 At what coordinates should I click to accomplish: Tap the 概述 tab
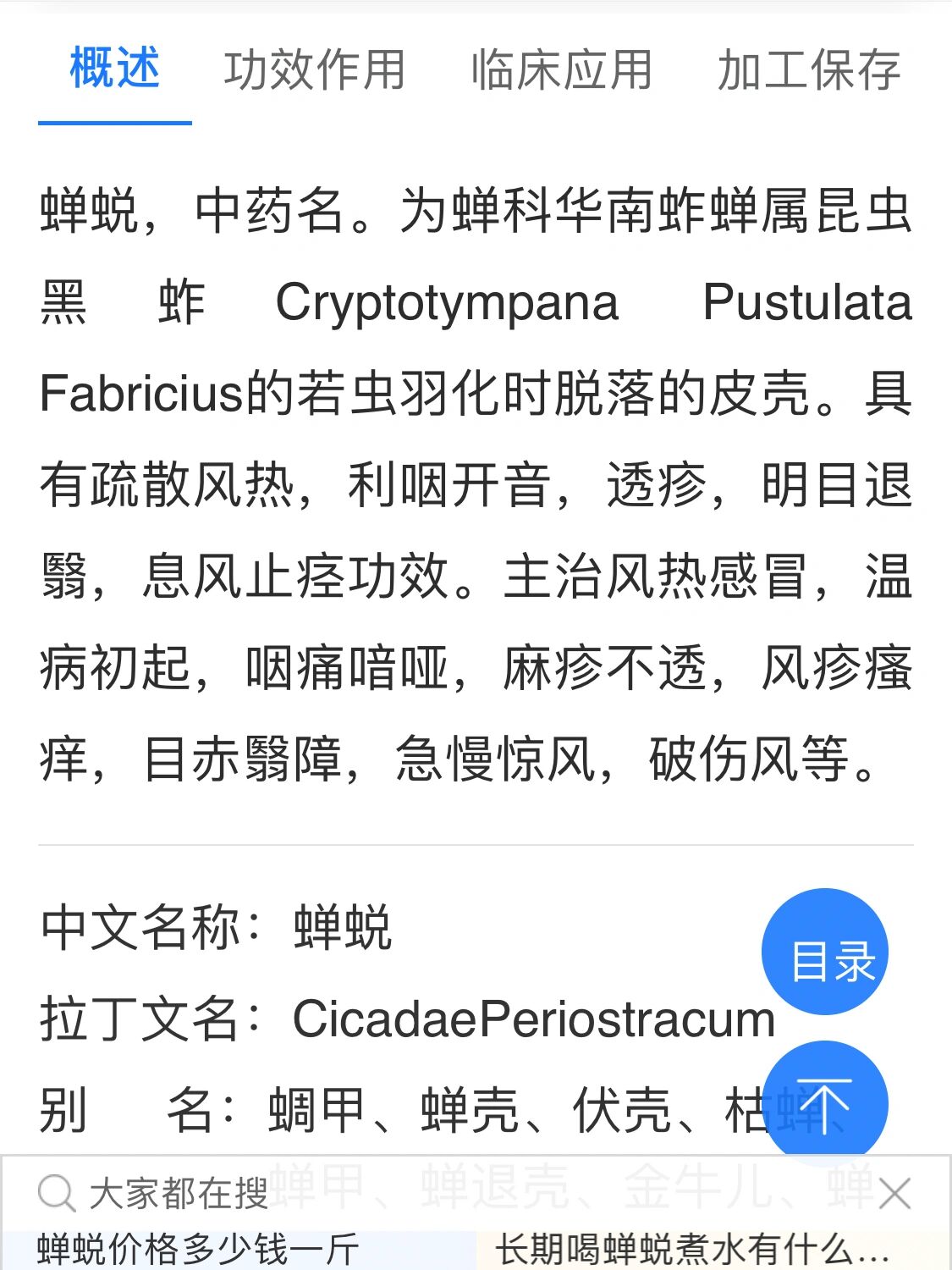click(x=115, y=68)
